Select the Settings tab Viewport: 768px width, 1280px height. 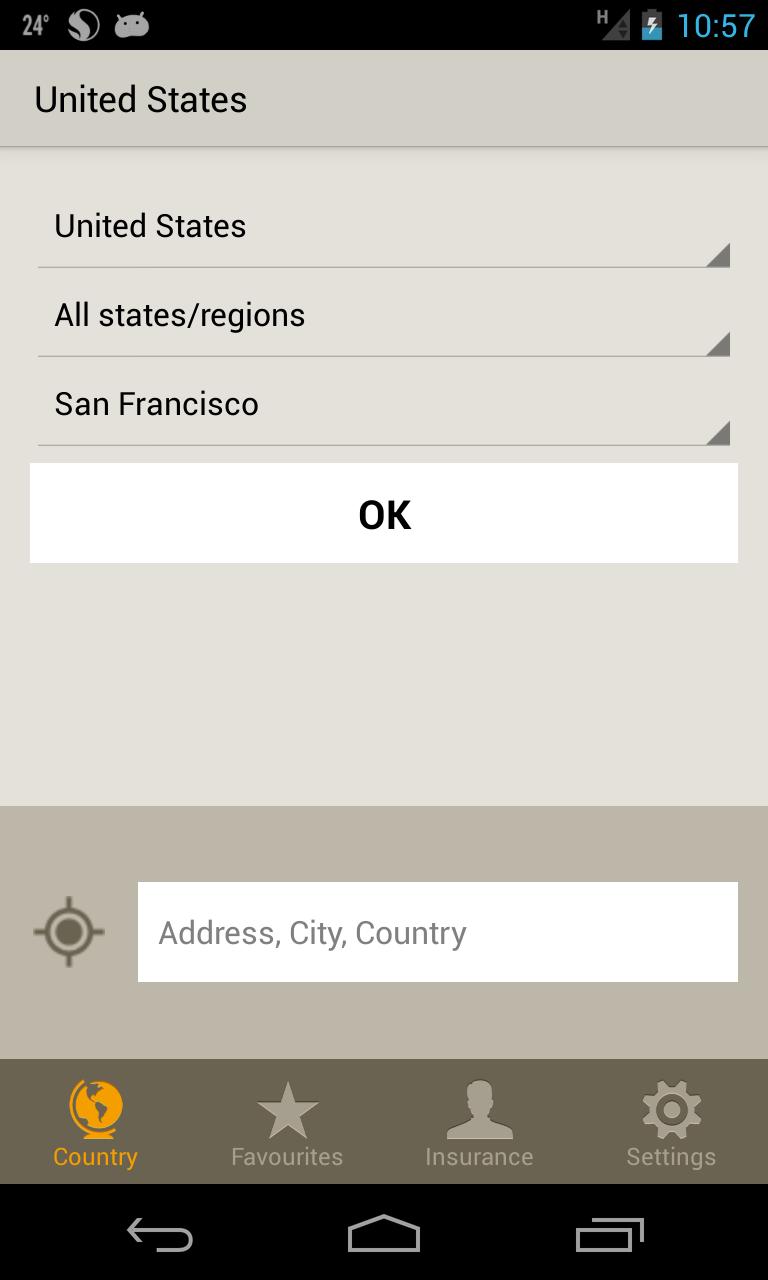point(671,1124)
